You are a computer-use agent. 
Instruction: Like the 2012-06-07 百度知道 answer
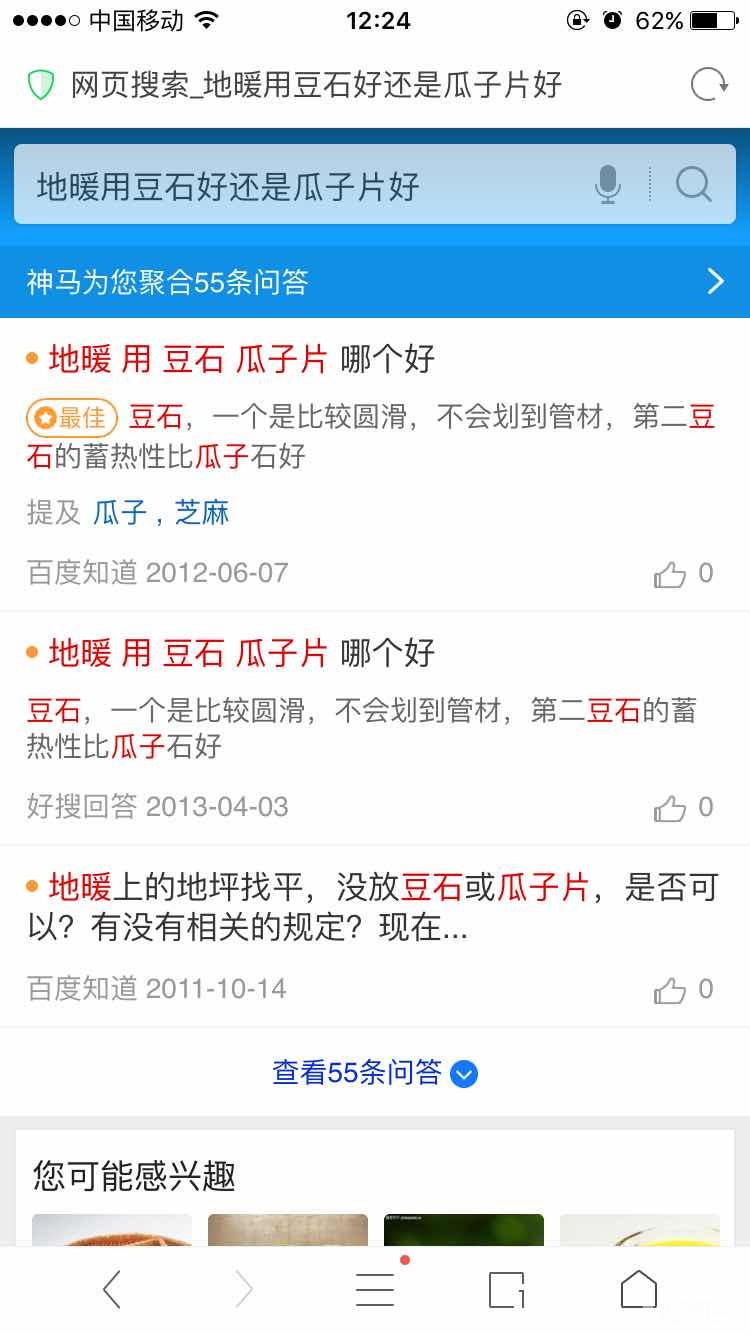pos(671,574)
